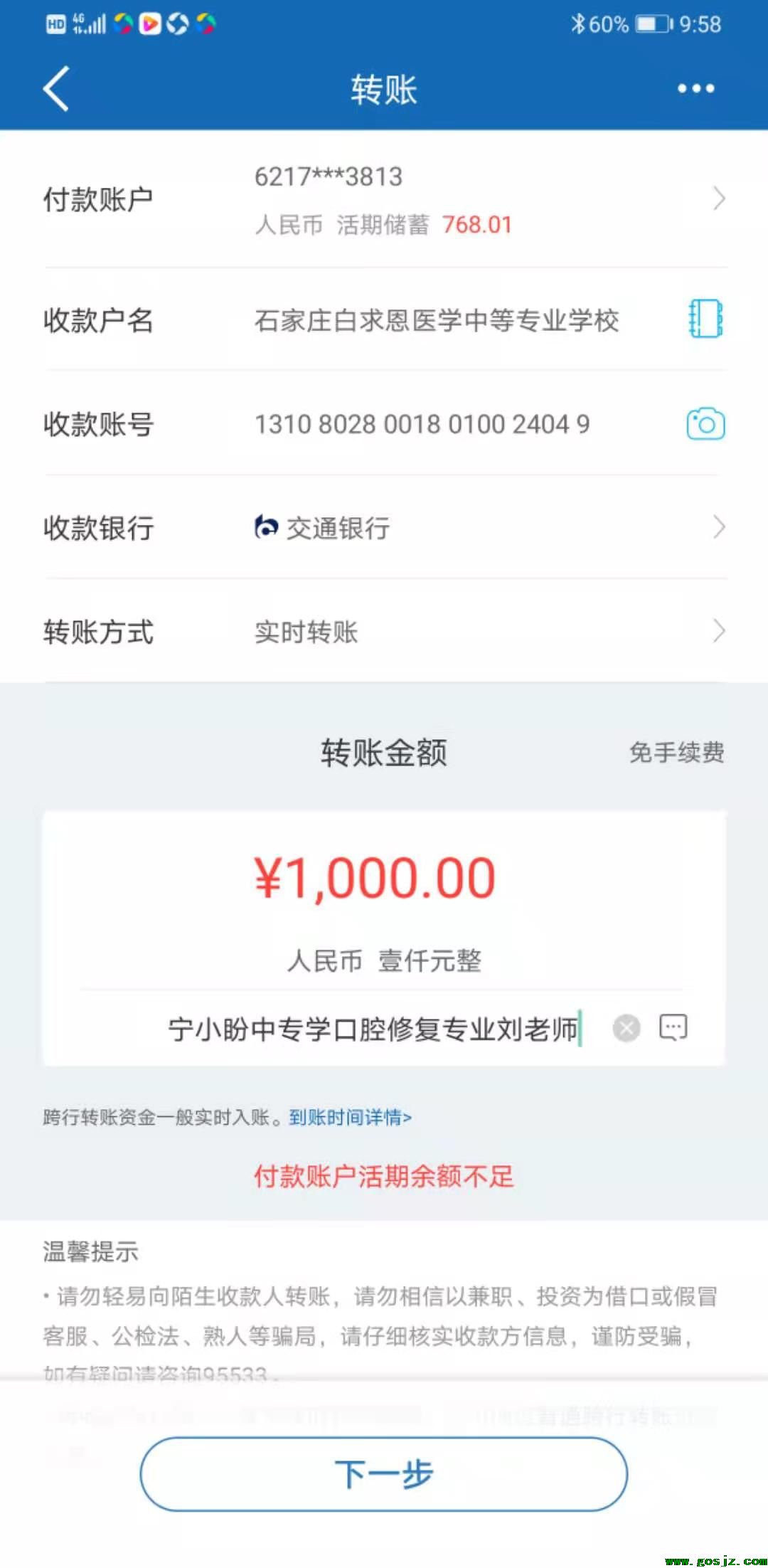Open the payee address book icon
The height and width of the screenshot is (1568, 768).
click(705, 319)
